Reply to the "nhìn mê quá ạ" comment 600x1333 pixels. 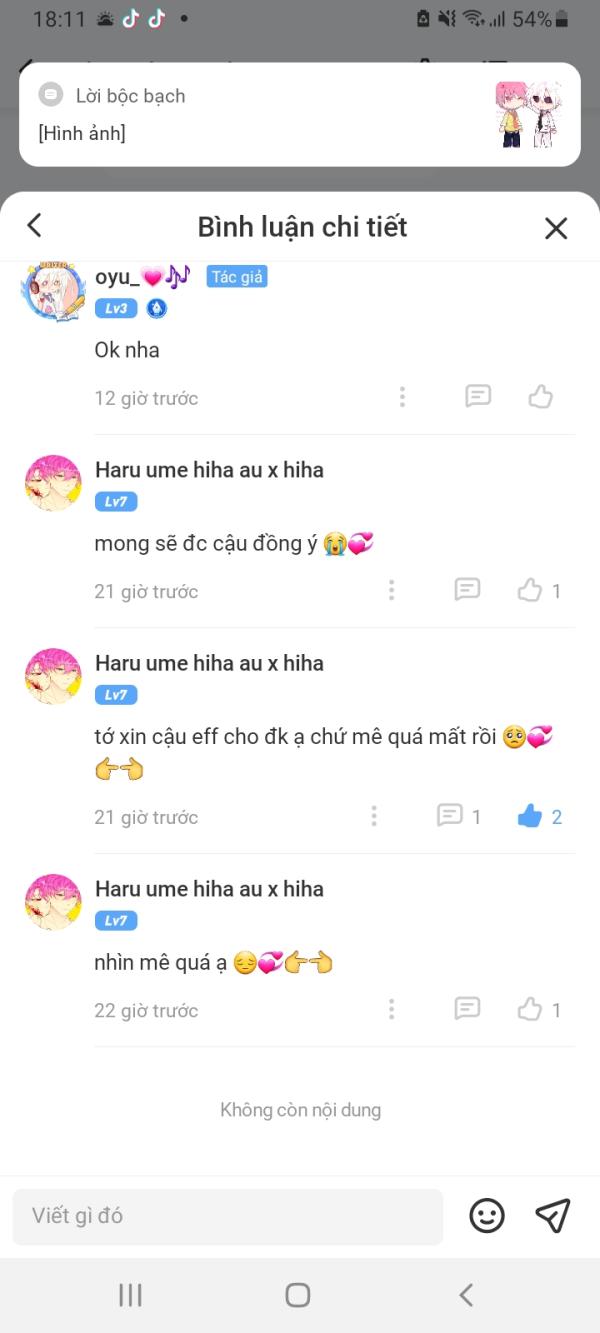[467, 1009]
